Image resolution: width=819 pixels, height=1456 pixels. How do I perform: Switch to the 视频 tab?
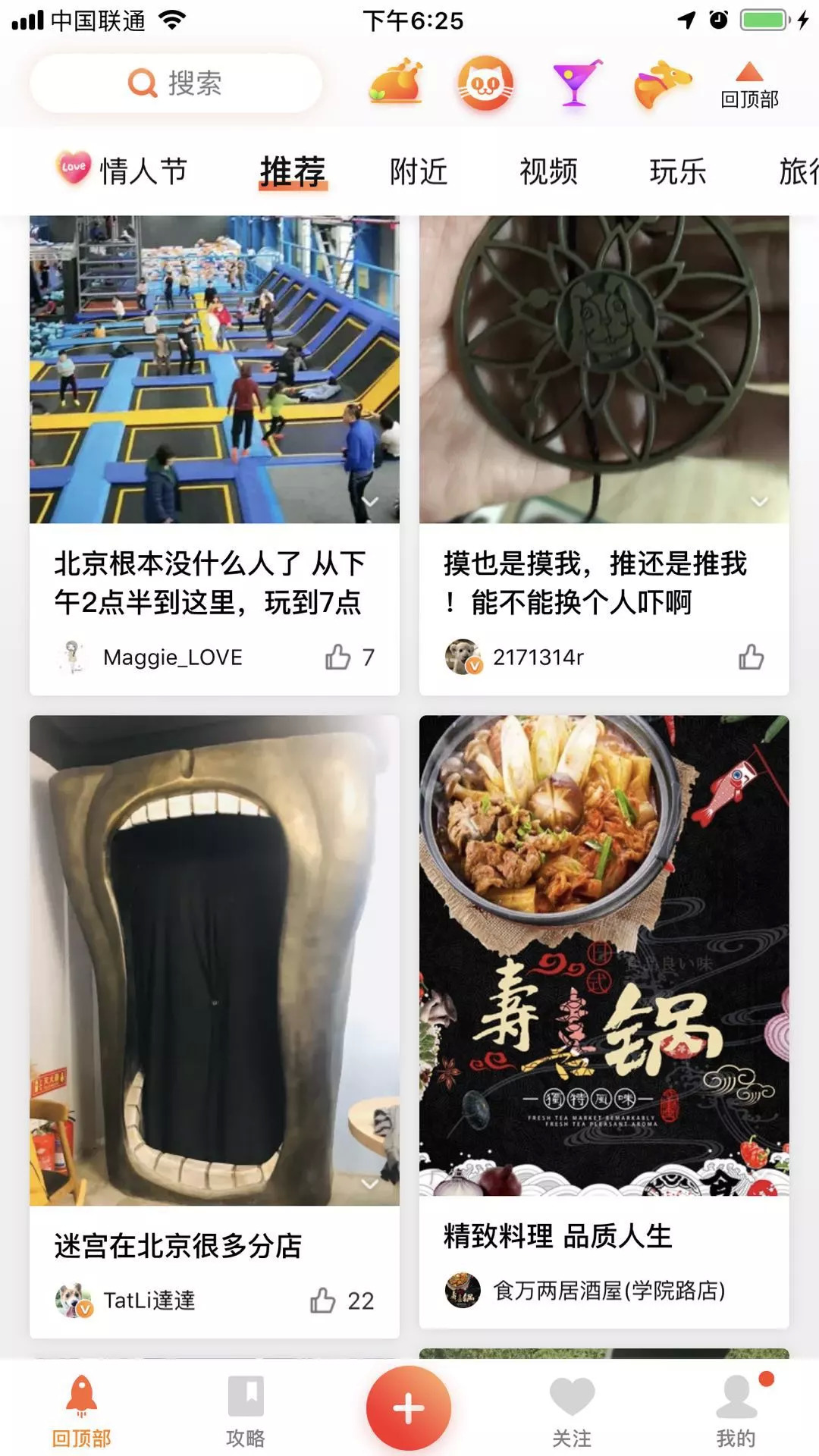[548, 171]
